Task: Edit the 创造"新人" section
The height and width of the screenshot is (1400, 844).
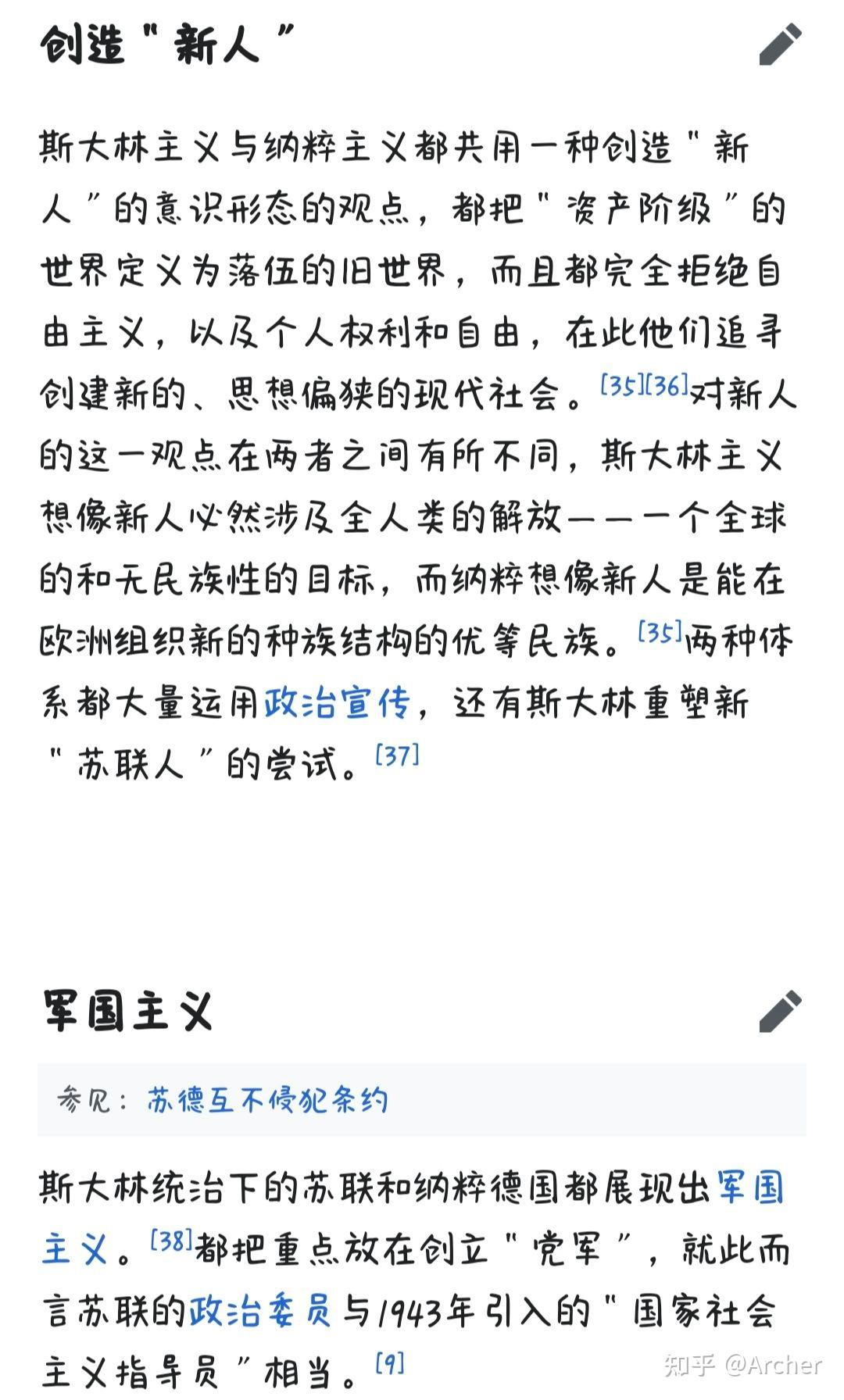Action: point(781,45)
